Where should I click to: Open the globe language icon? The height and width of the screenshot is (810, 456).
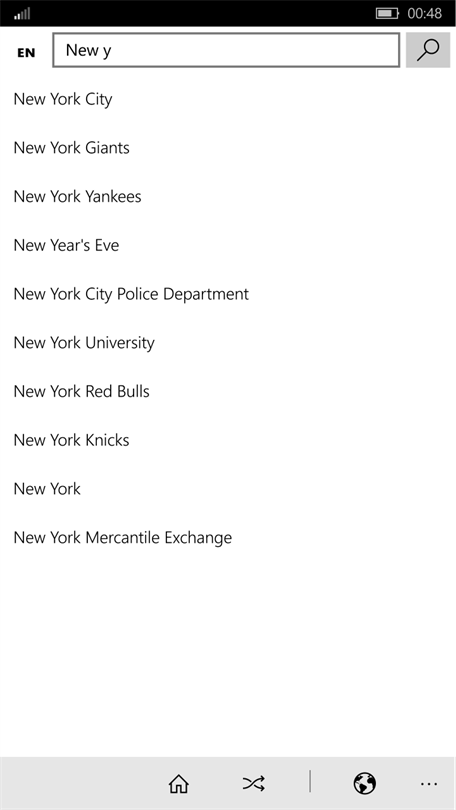pyautogui.click(x=365, y=784)
